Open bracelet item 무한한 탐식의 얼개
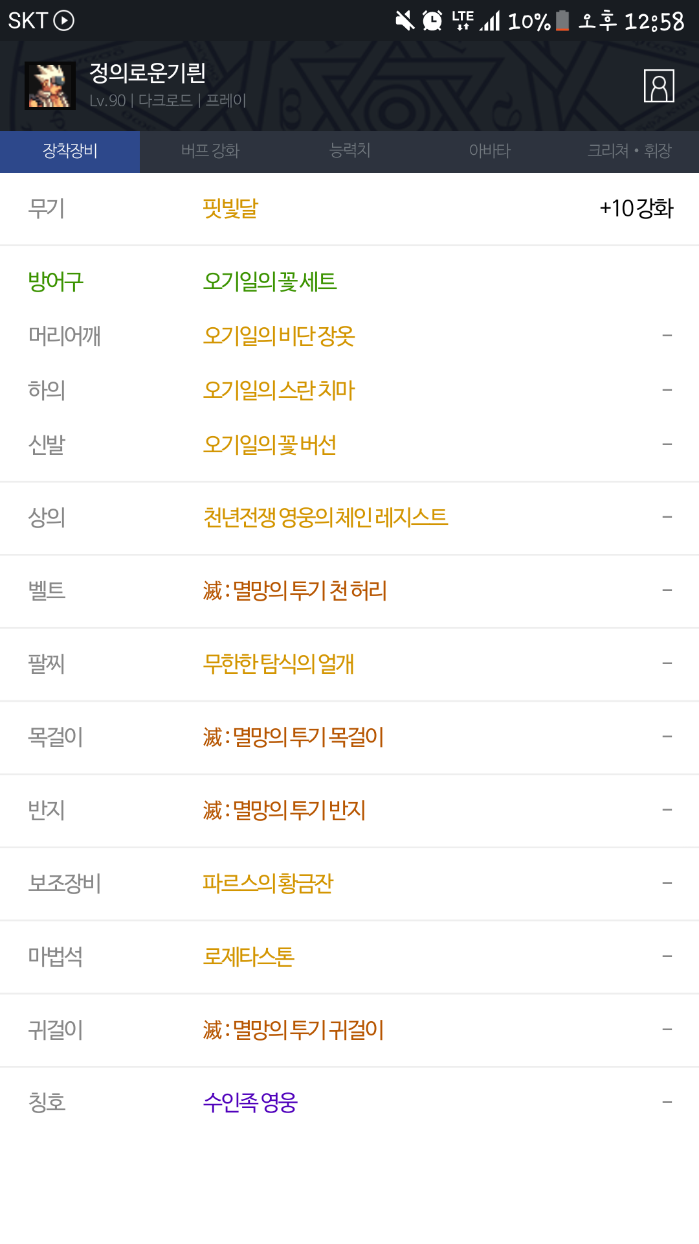The height and width of the screenshot is (1244, 699). point(279,664)
